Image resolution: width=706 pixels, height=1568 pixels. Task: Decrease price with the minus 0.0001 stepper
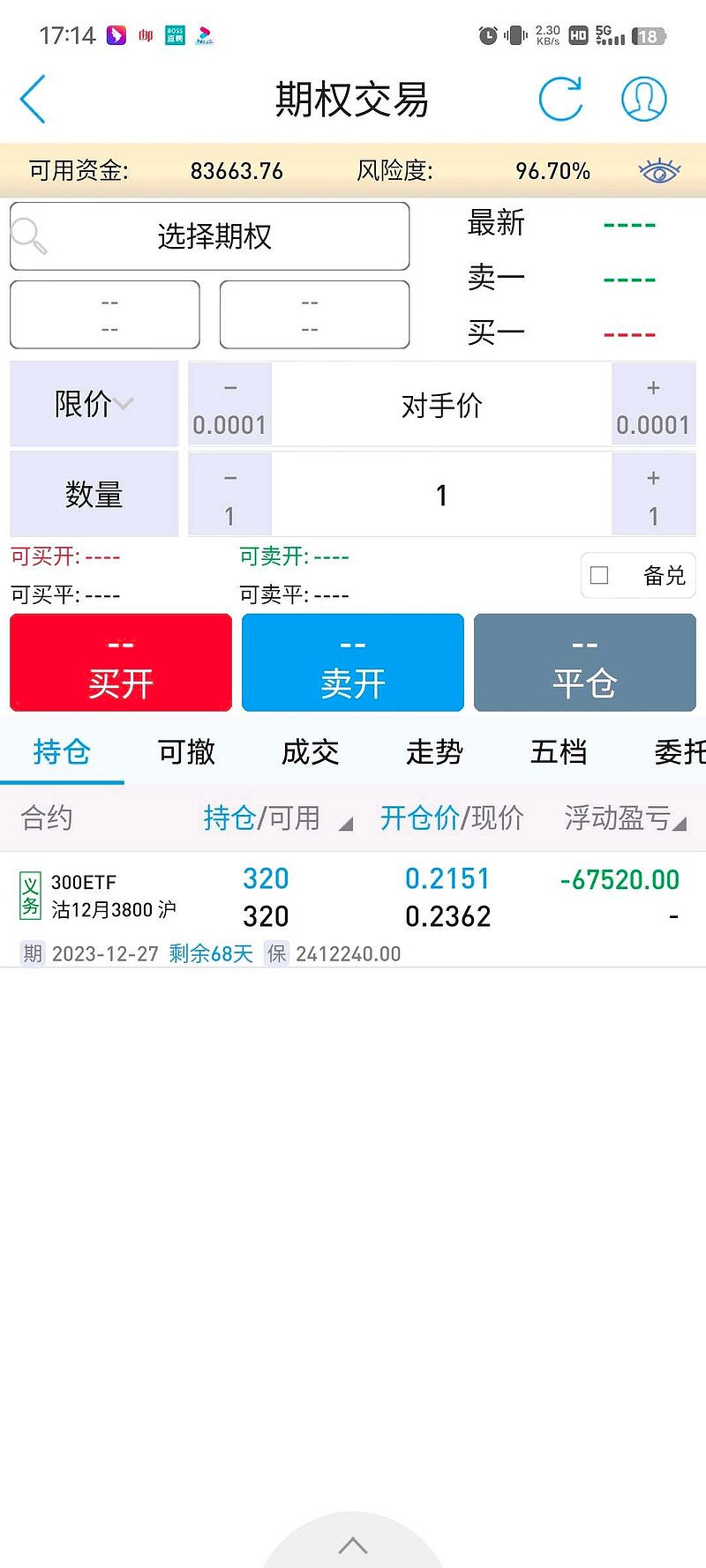click(229, 404)
